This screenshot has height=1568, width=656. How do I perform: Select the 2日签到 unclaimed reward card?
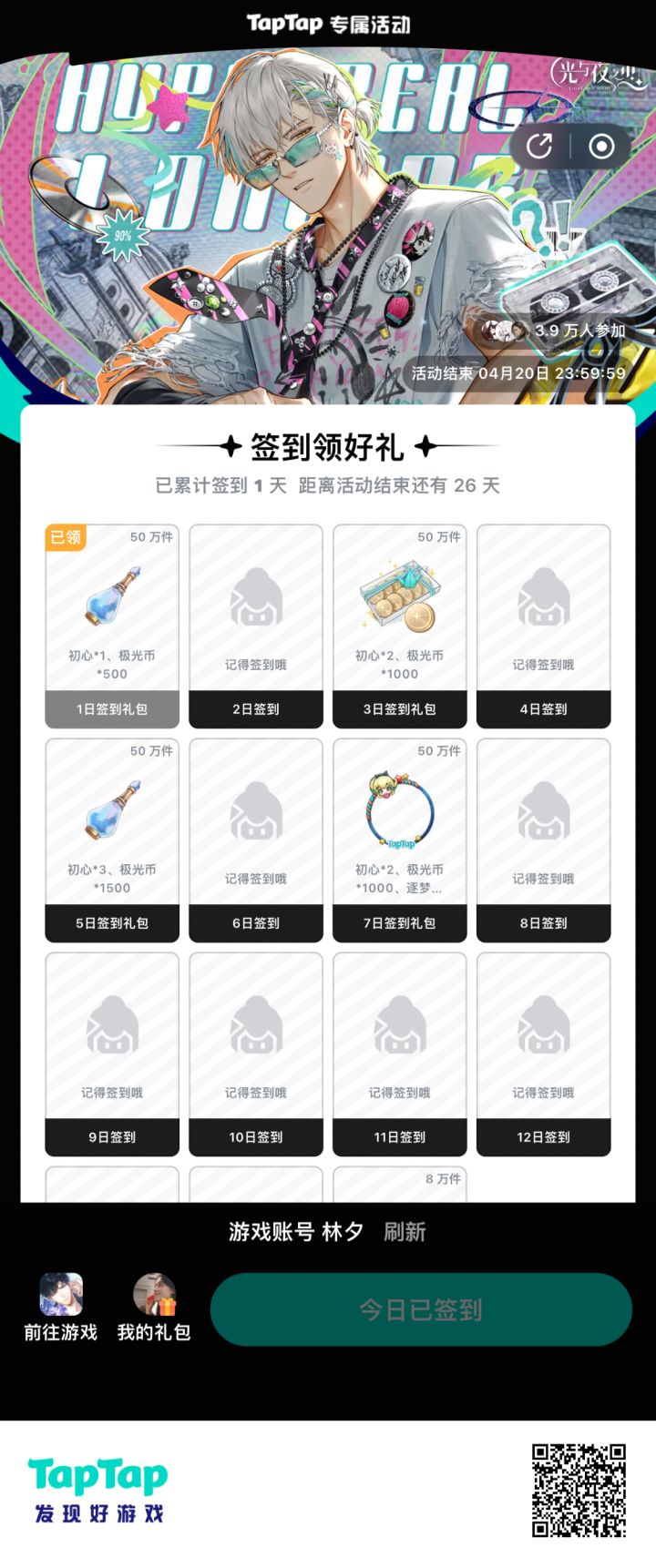pyautogui.click(x=255, y=622)
